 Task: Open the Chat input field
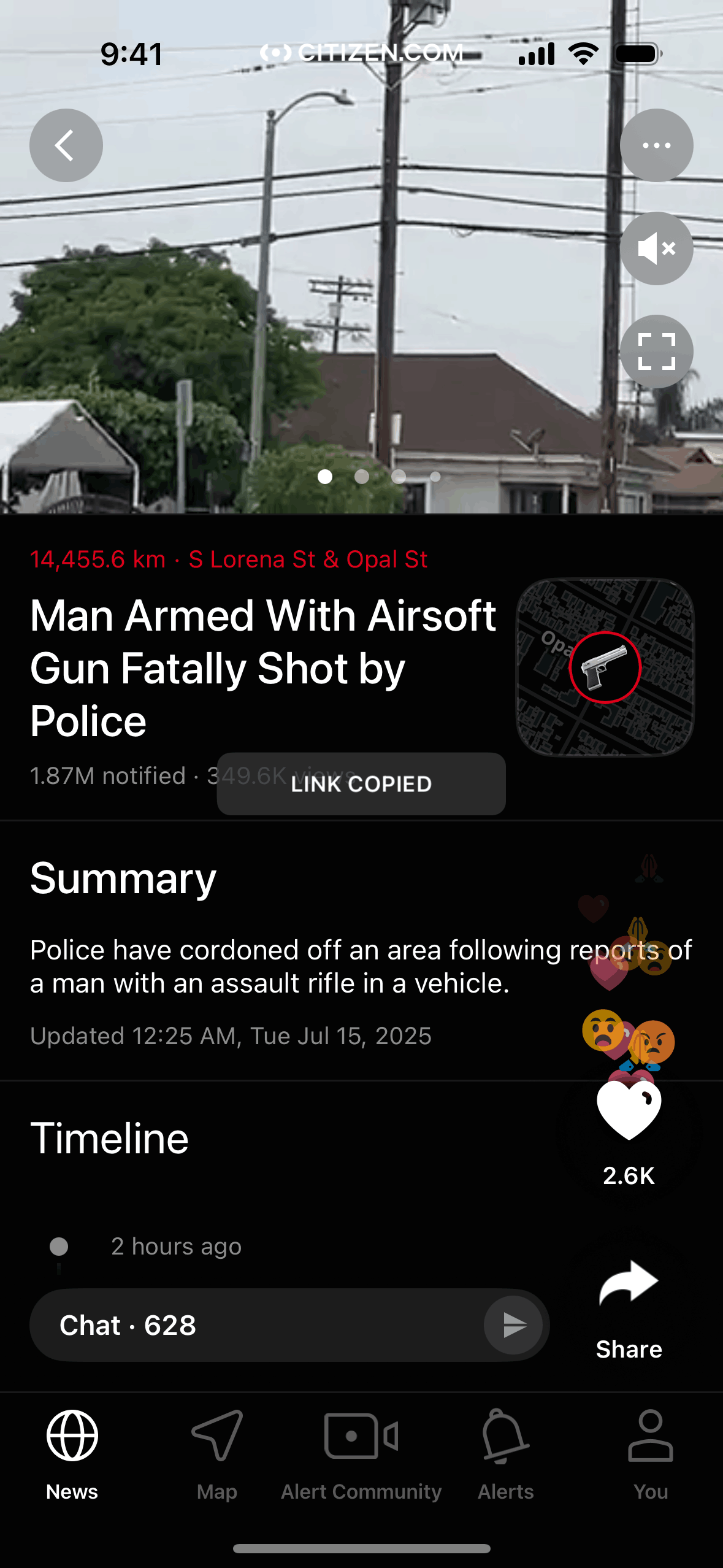[x=258, y=1325]
